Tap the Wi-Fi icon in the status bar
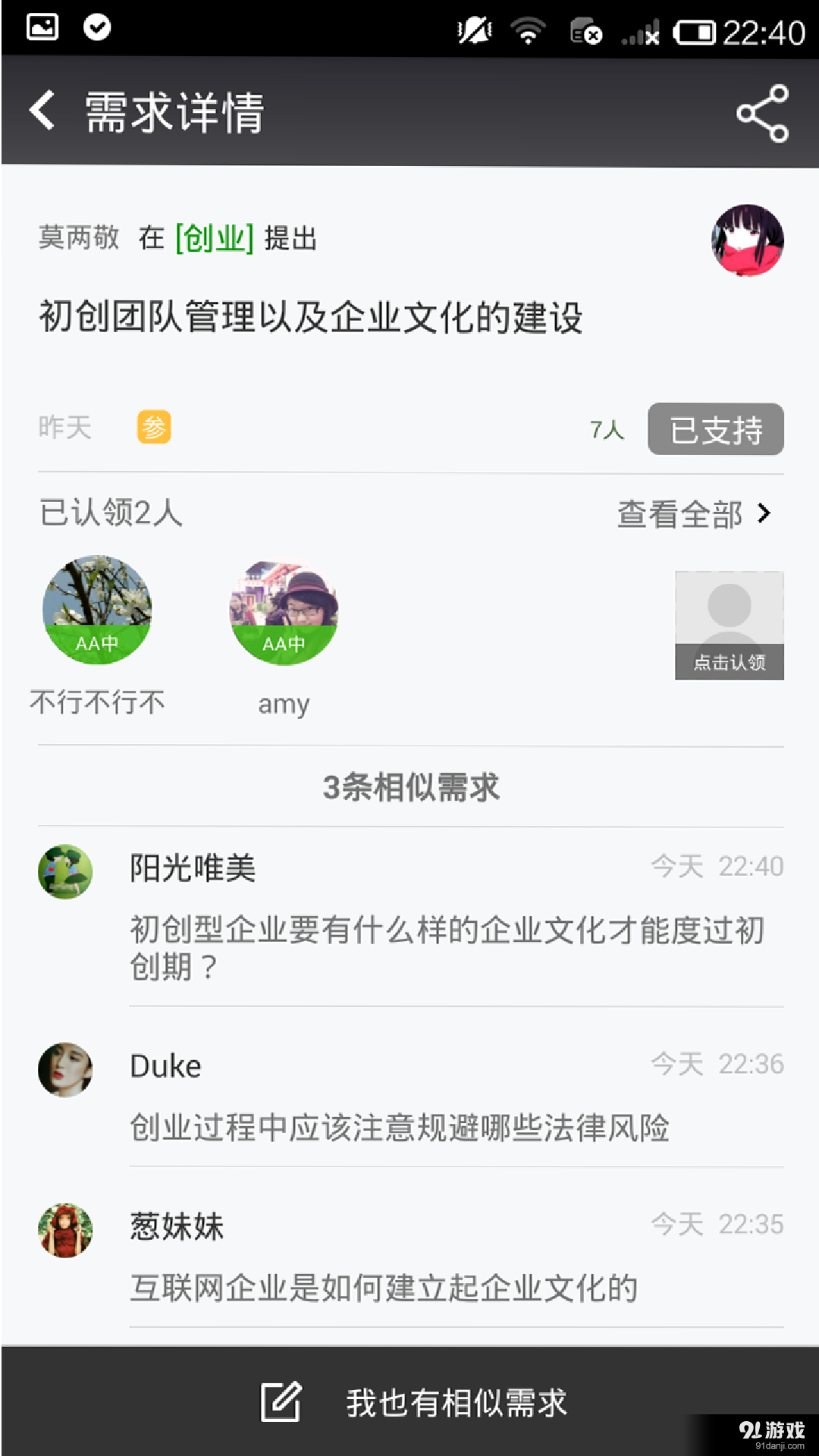 click(529, 29)
